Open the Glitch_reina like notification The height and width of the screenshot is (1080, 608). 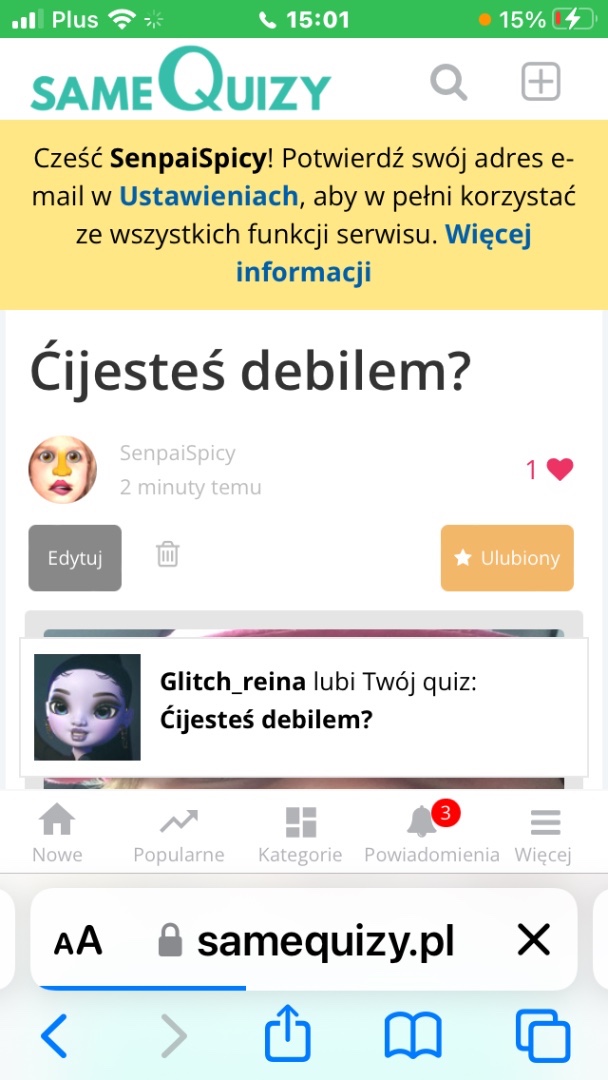[302, 707]
